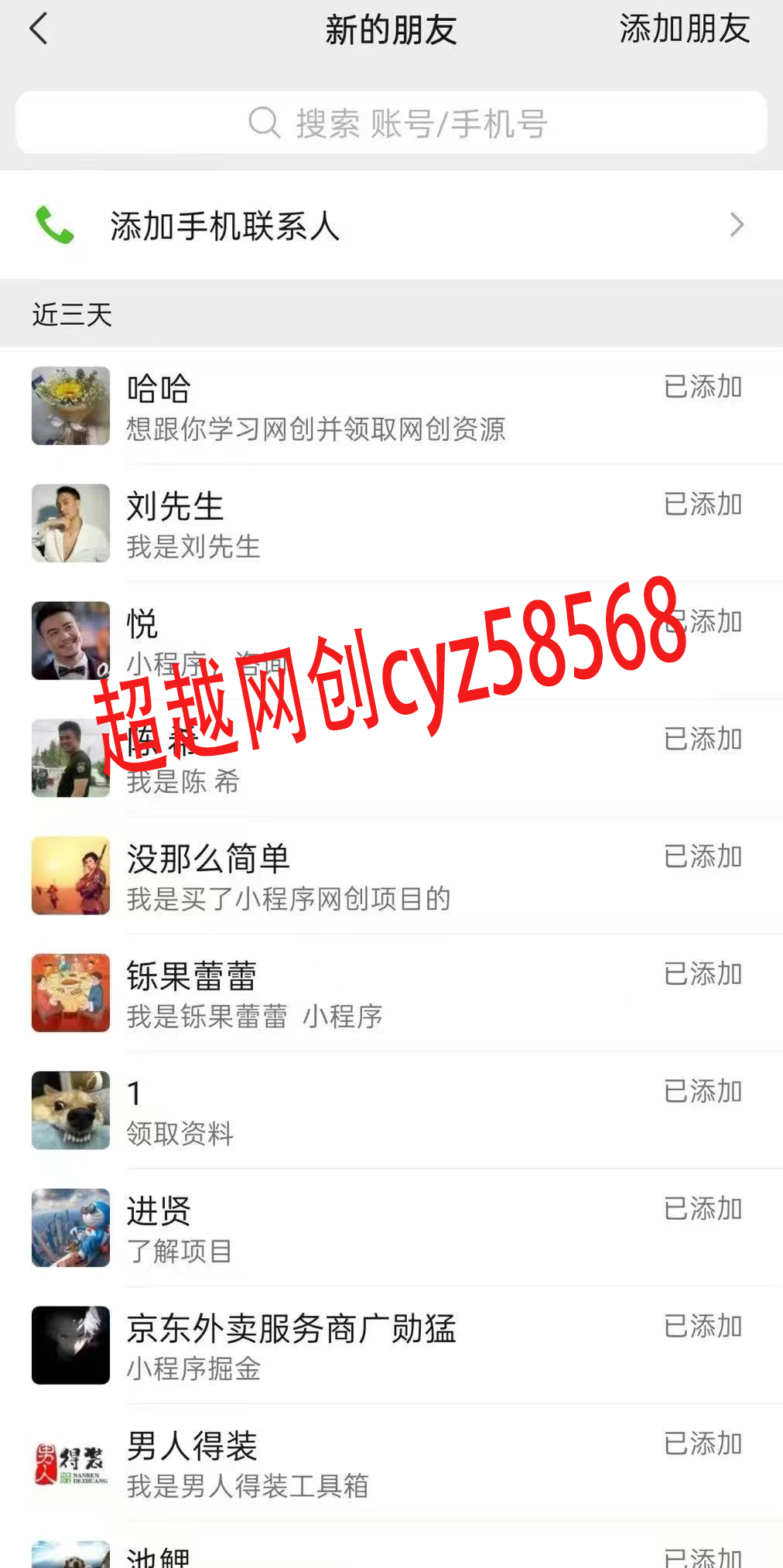783x1568 pixels.
Task: Tap 悦's avatar photo
Action: pos(70,641)
